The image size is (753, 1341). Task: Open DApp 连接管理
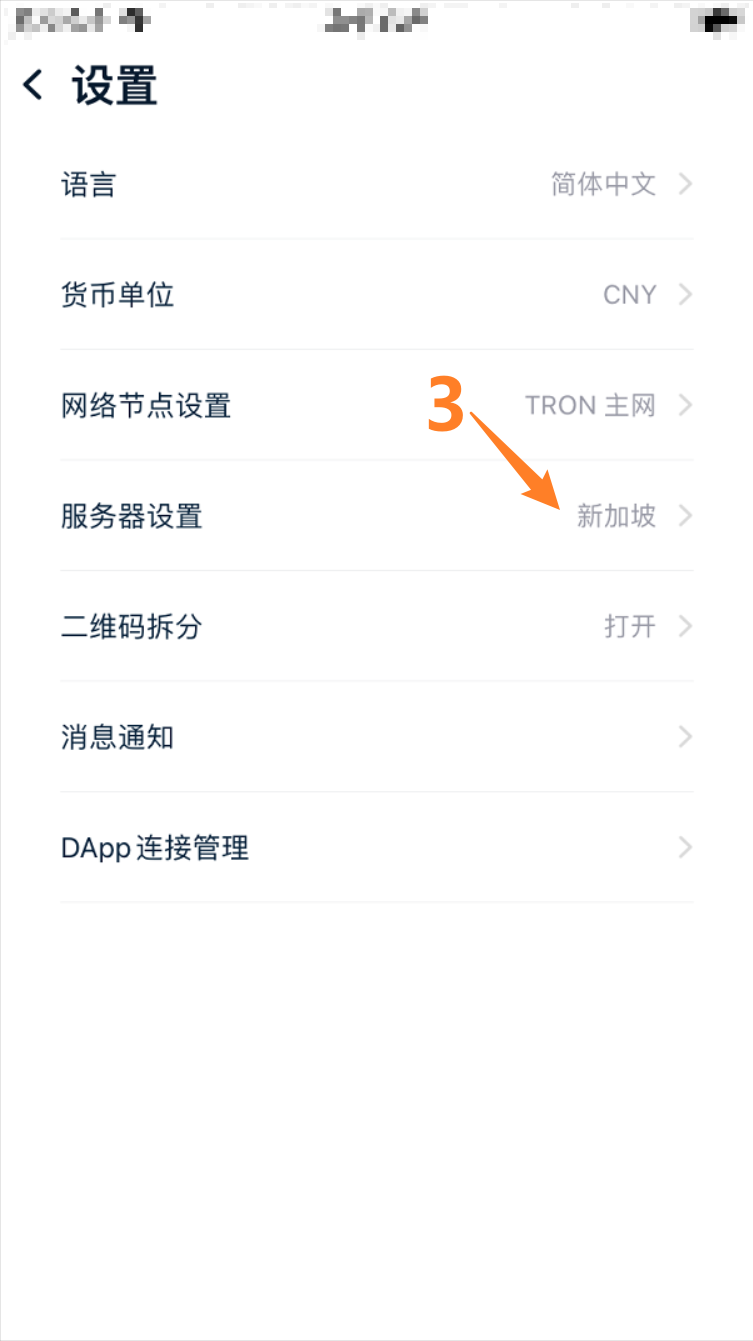[376, 848]
